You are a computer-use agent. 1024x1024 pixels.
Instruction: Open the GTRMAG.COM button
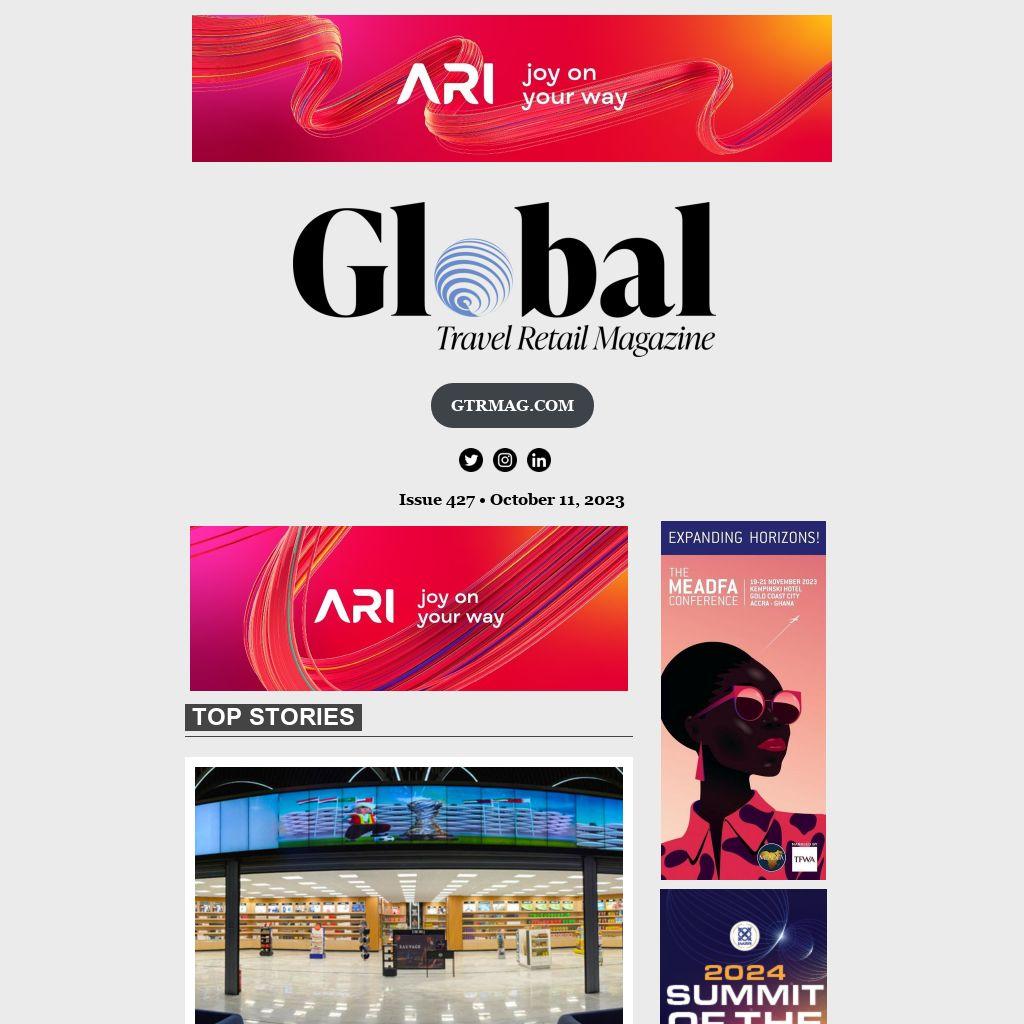(x=512, y=405)
